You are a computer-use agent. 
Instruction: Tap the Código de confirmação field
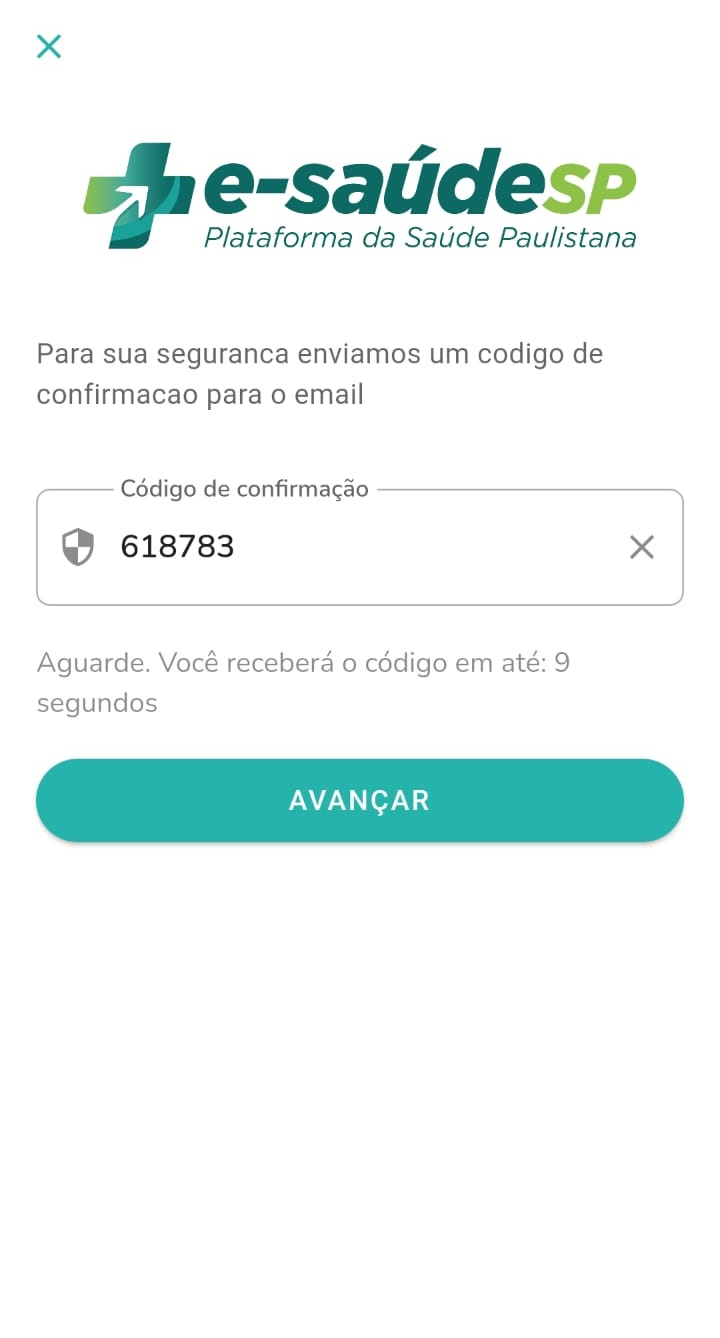click(360, 547)
